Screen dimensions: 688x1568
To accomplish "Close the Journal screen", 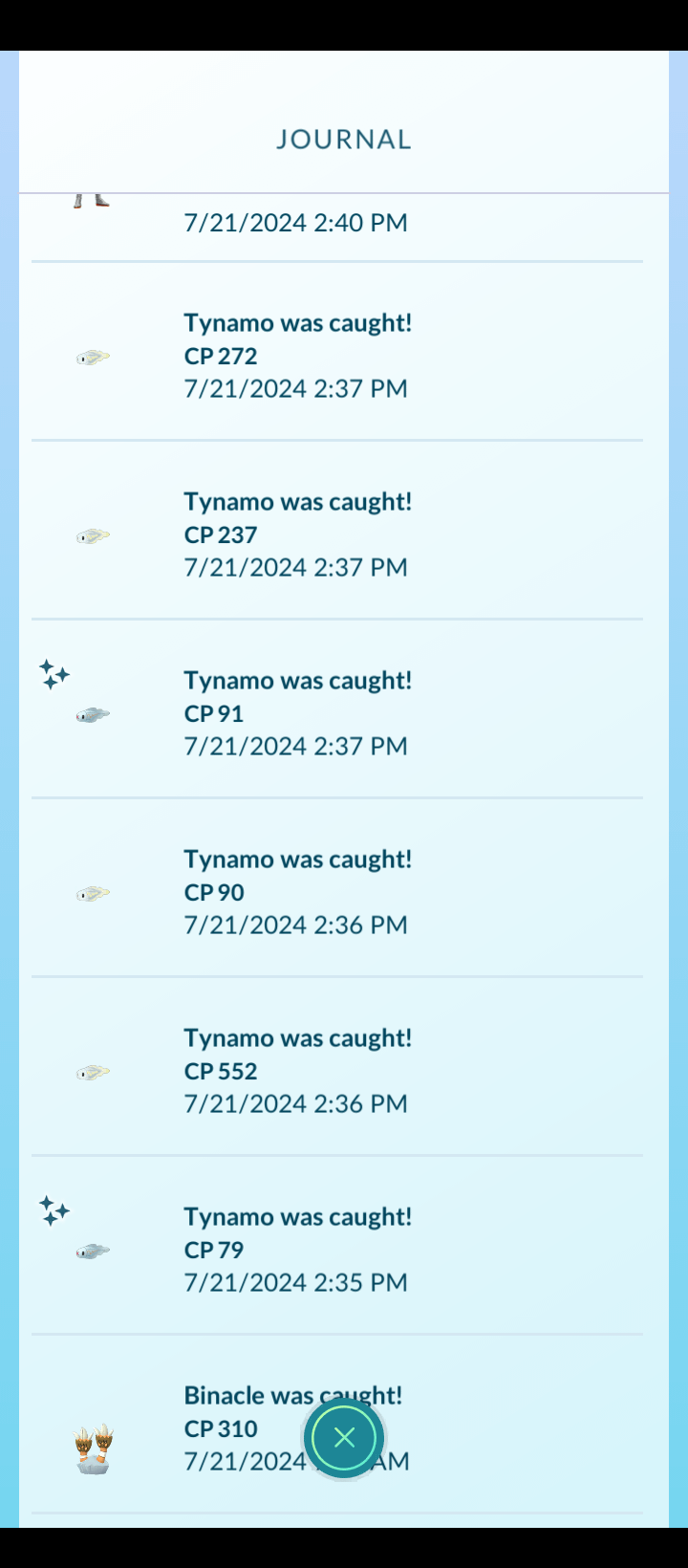I will 344,1437.
